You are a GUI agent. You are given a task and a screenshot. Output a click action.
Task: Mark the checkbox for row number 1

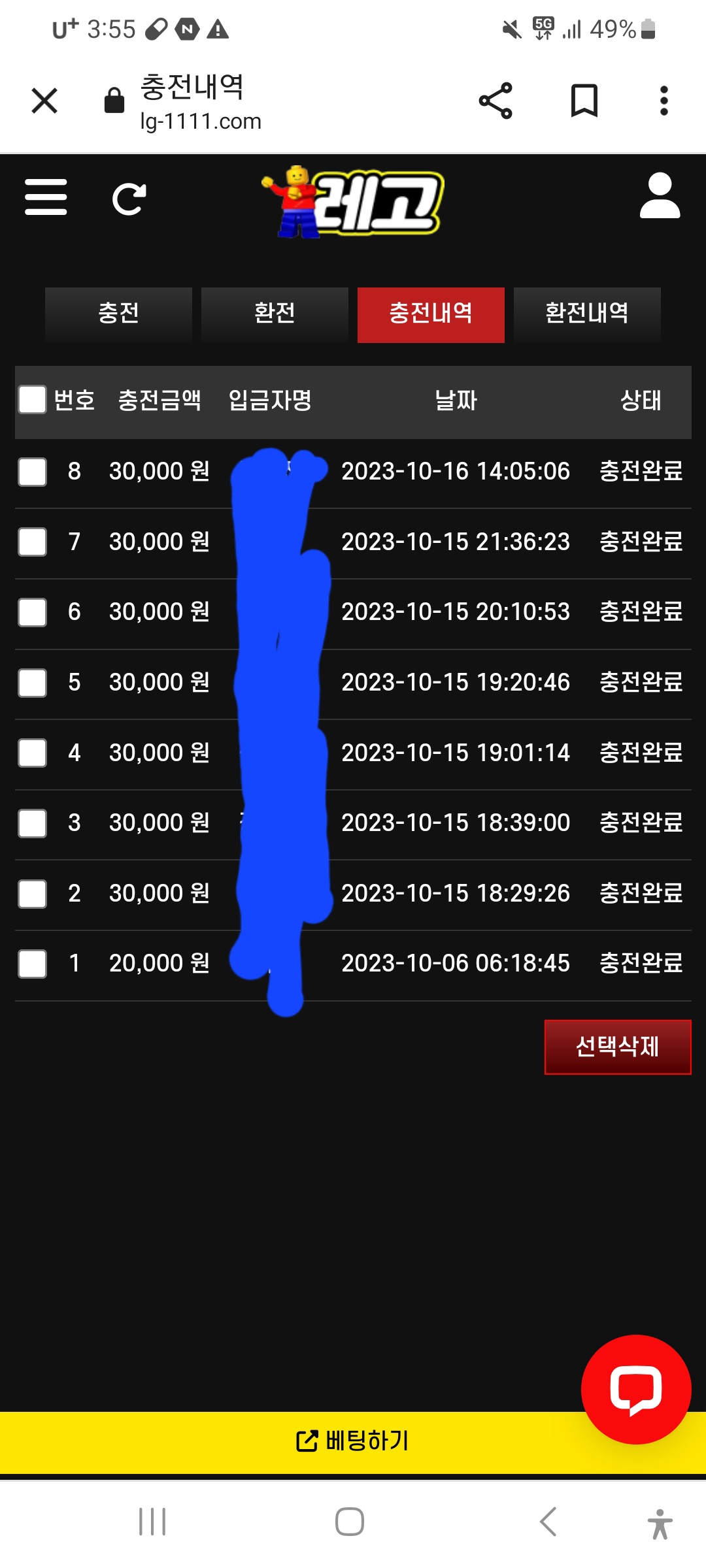33,964
